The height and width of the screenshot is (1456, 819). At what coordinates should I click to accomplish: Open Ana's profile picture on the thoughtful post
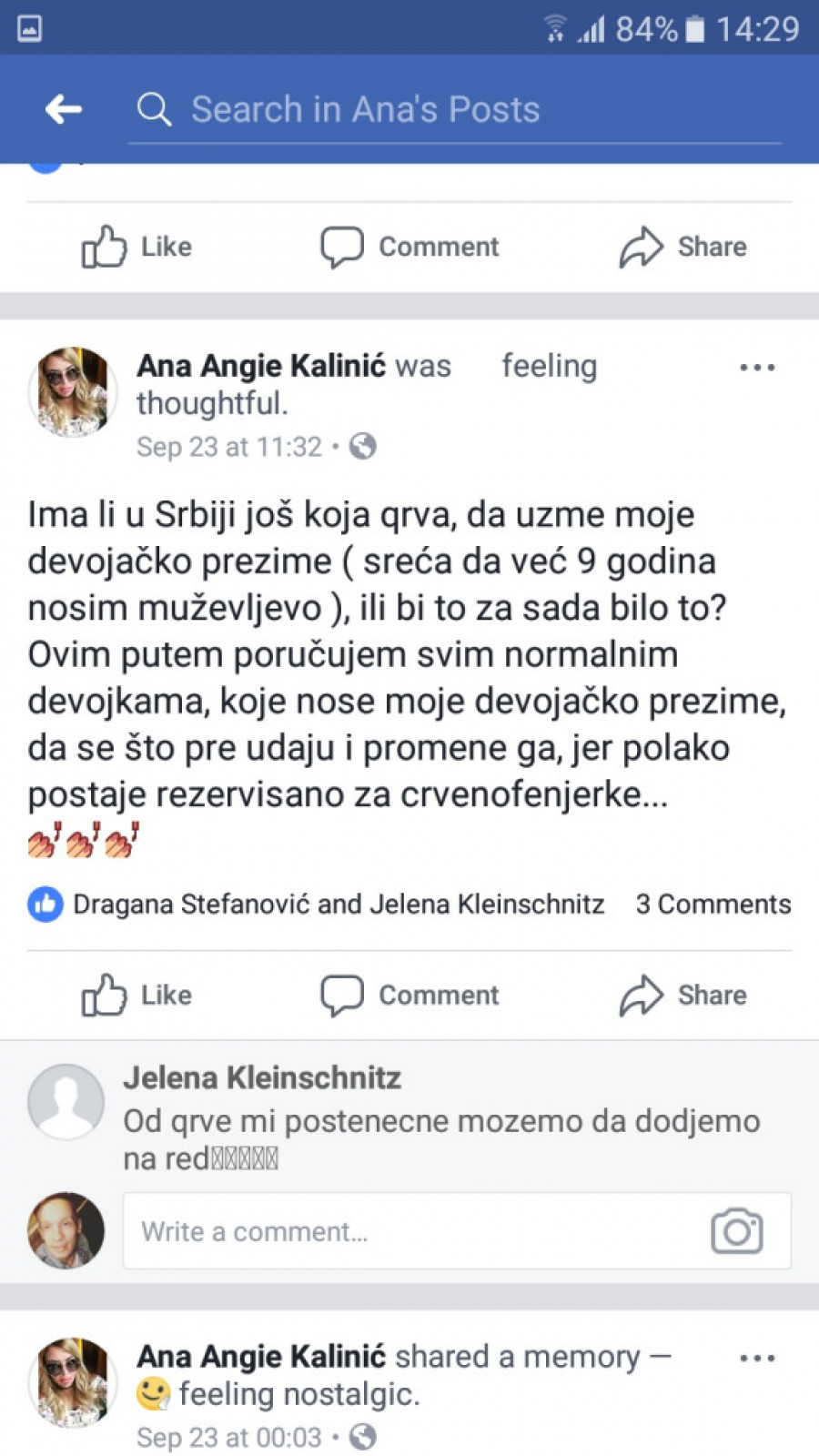73,391
